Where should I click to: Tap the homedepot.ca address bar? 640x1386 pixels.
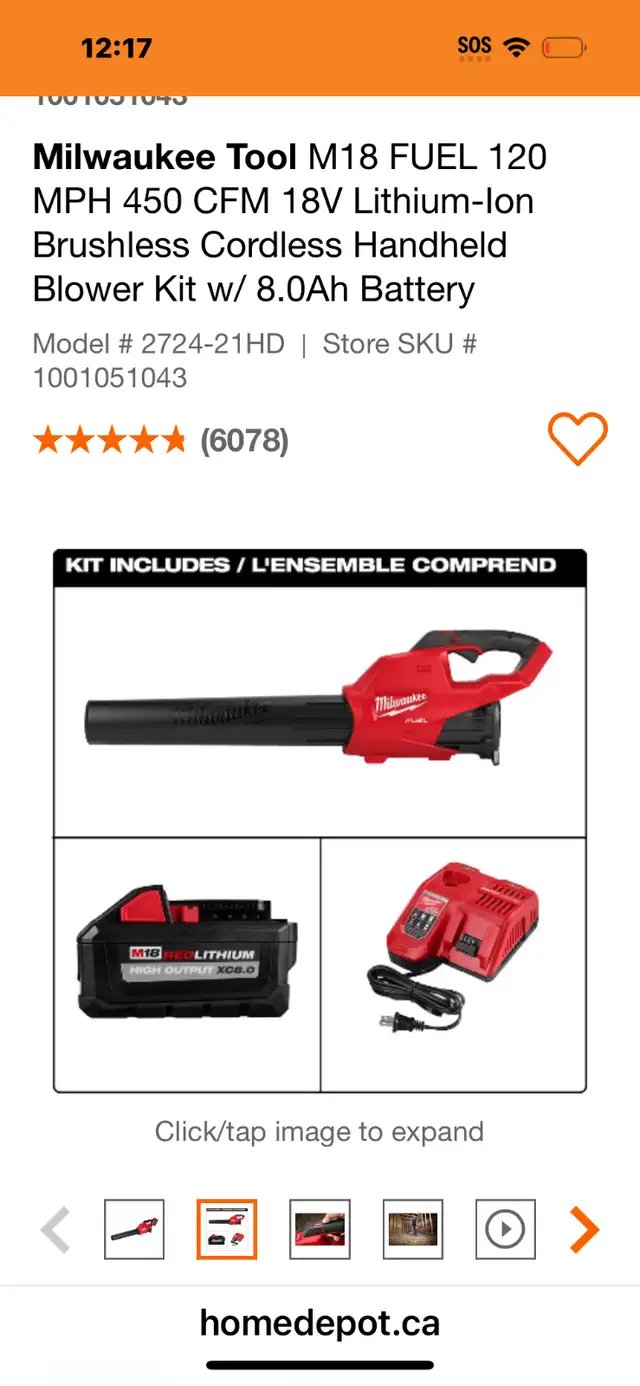click(x=319, y=1323)
